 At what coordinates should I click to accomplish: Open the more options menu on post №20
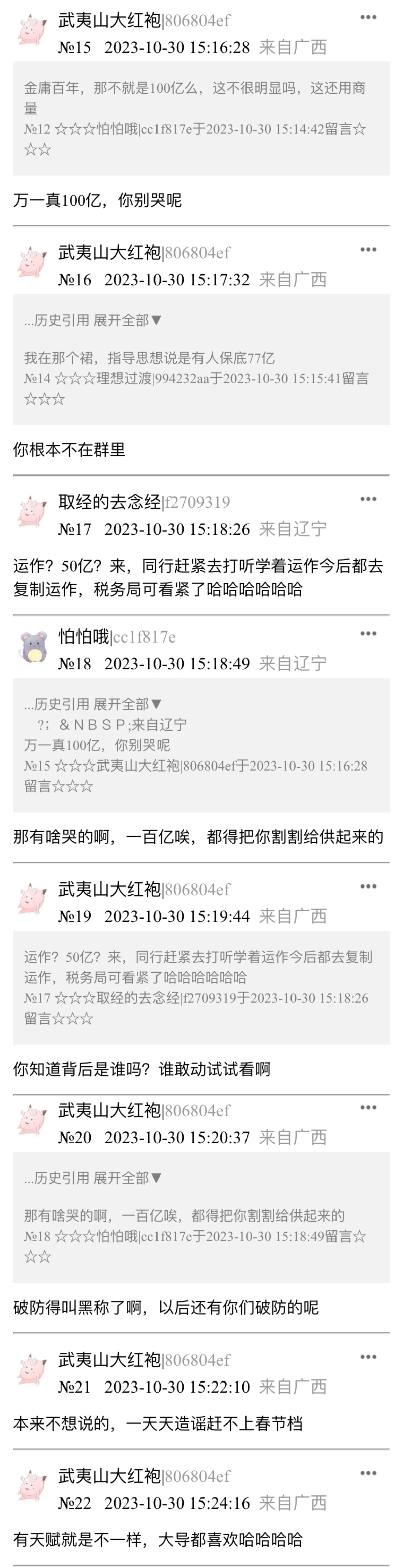click(x=368, y=1108)
